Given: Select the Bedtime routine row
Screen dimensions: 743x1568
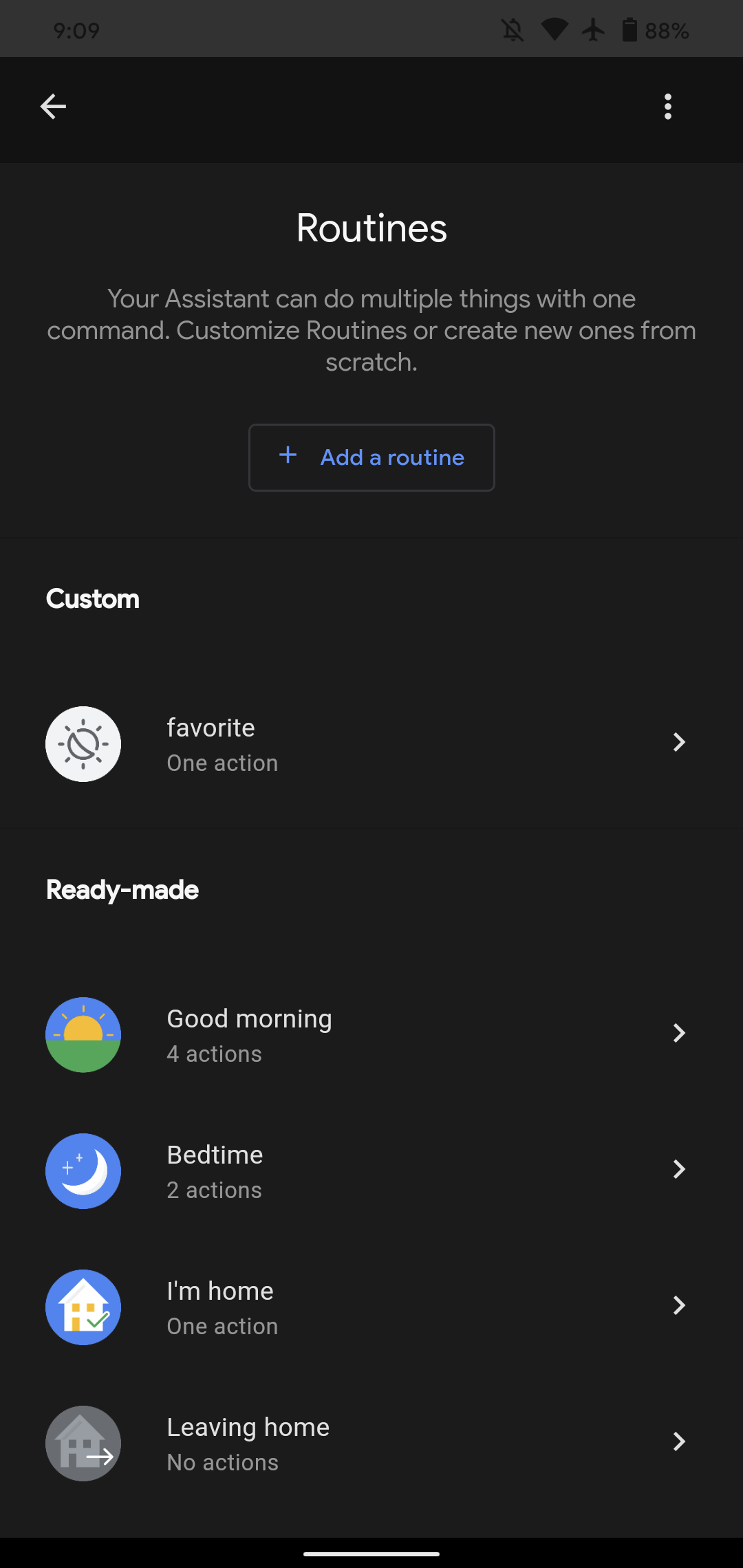Looking at the screenshot, I should (371, 1170).
